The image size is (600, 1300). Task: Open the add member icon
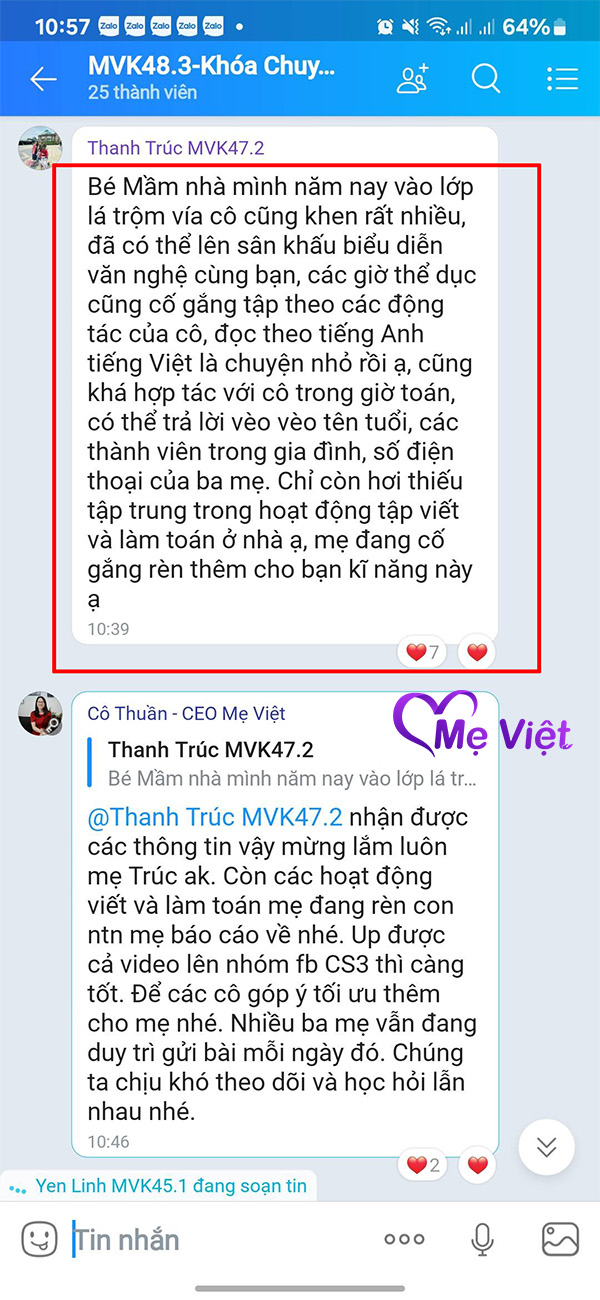click(412, 80)
